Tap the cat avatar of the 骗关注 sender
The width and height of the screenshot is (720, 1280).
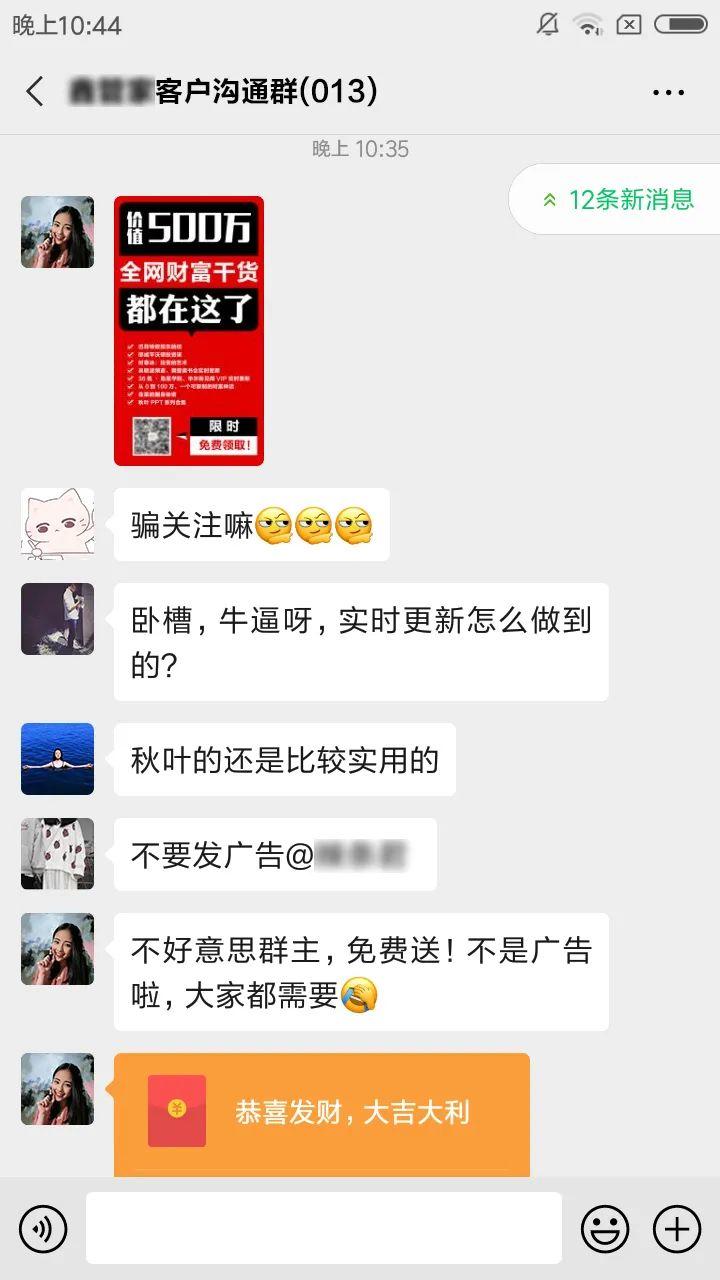click(x=57, y=525)
